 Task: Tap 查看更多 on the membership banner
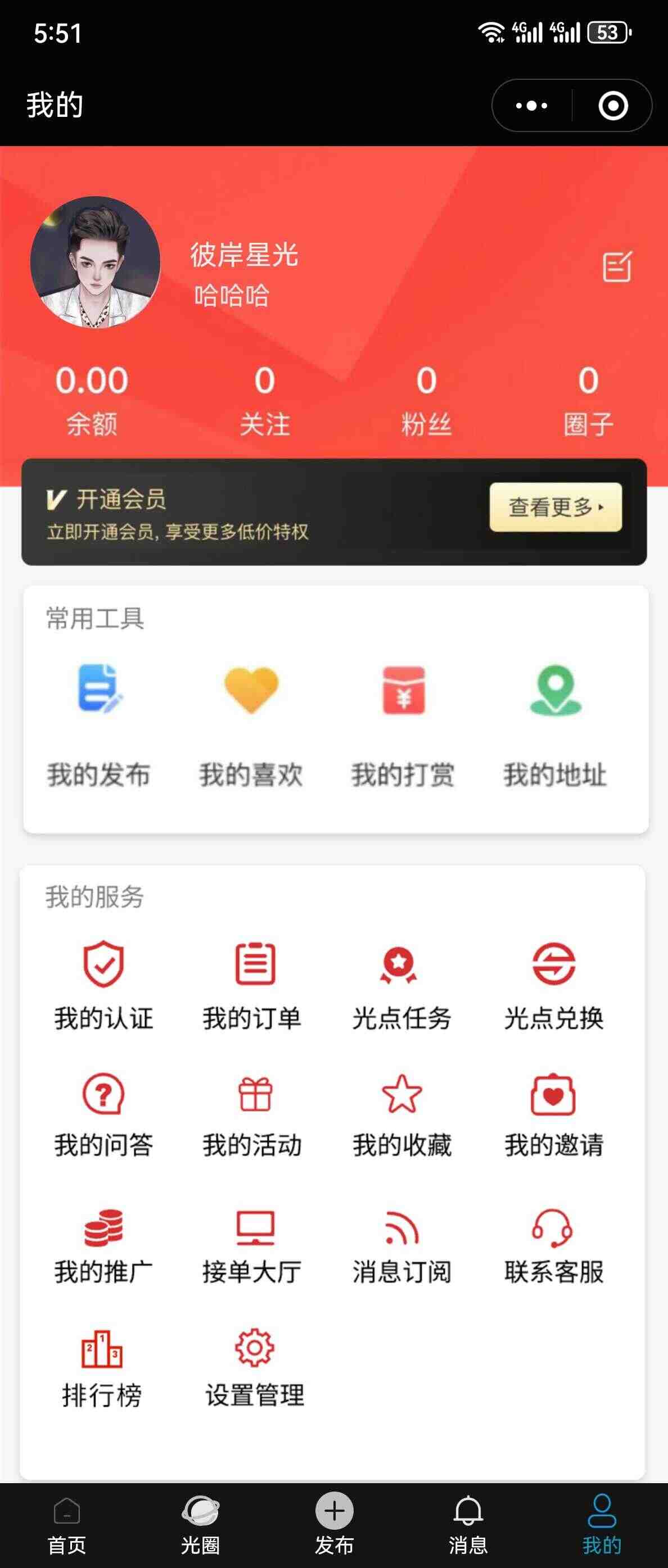tap(556, 507)
